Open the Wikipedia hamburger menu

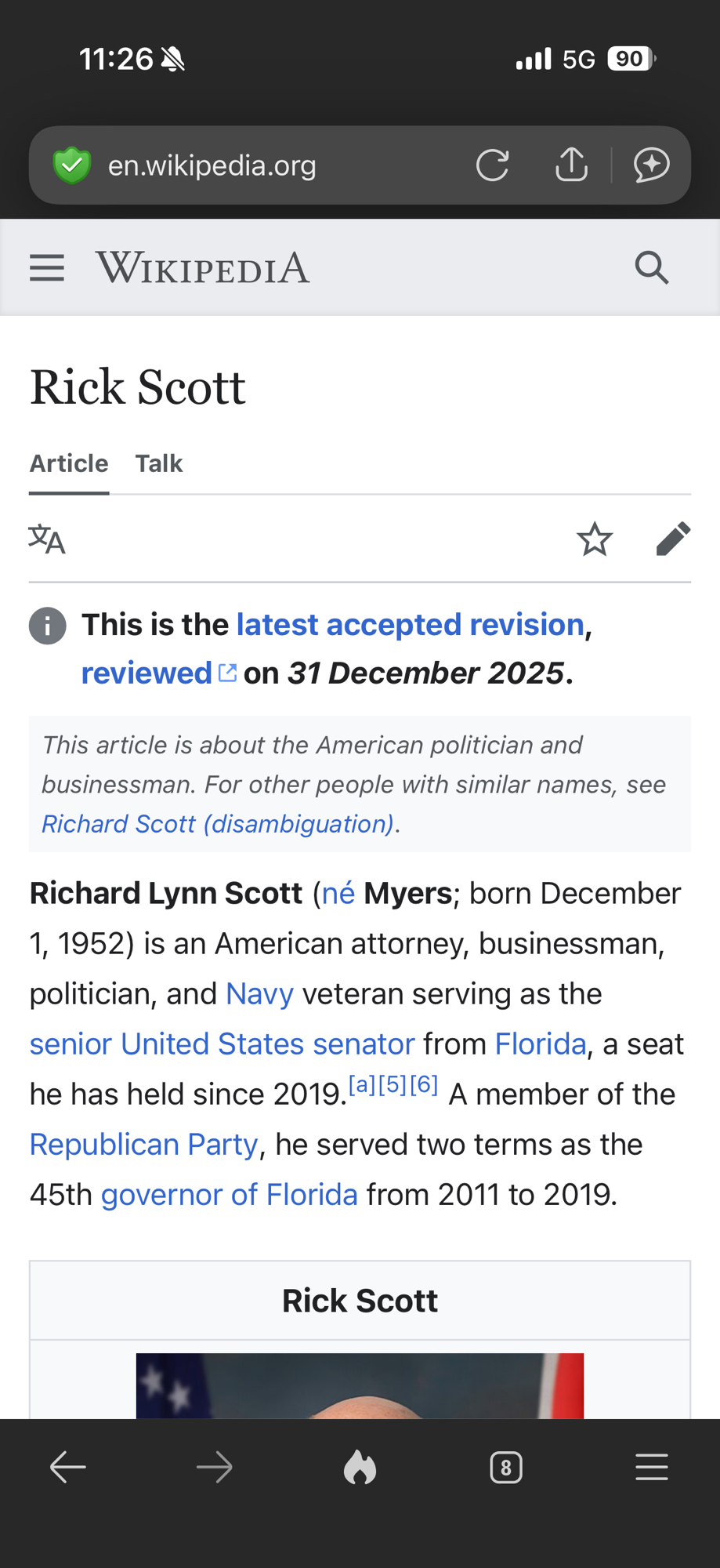point(47,268)
